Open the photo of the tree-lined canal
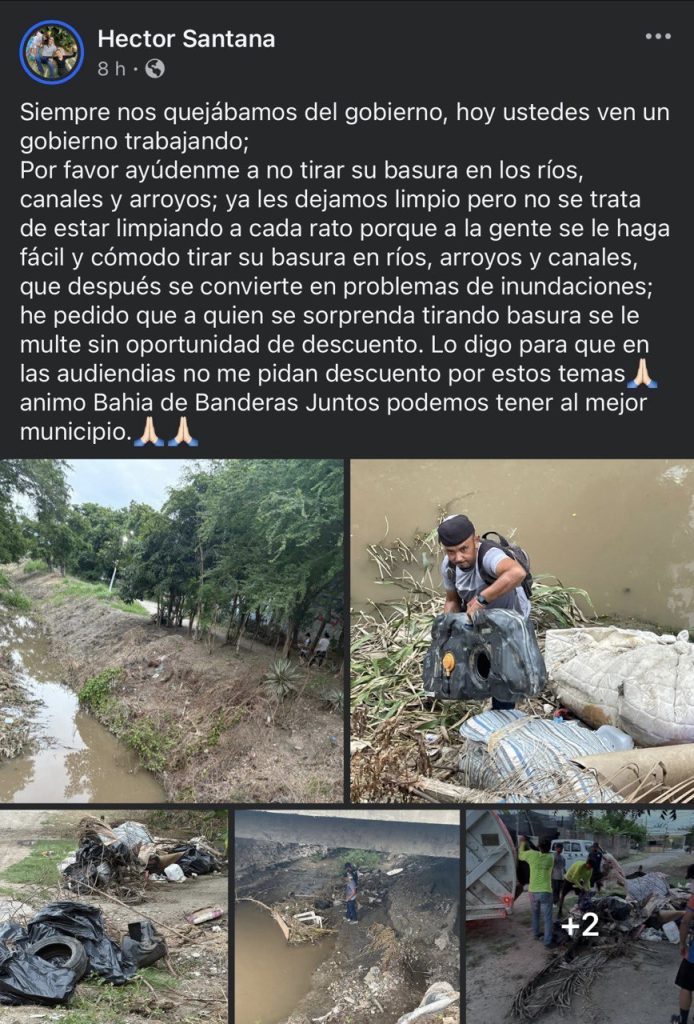This screenshot has height=1024, width=694. click(172, 630)
